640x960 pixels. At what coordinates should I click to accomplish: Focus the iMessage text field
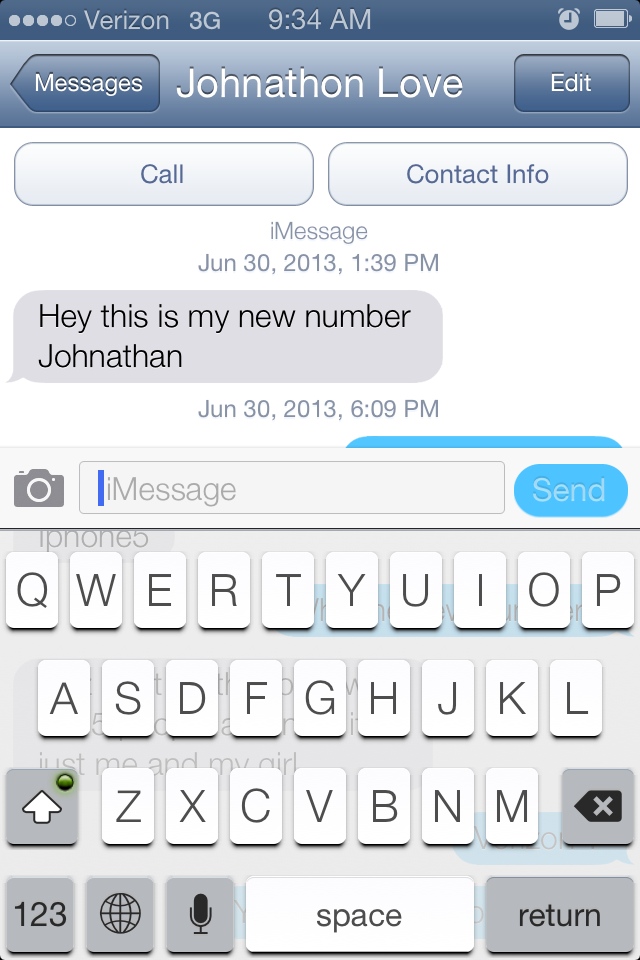[x=292, y=488]
